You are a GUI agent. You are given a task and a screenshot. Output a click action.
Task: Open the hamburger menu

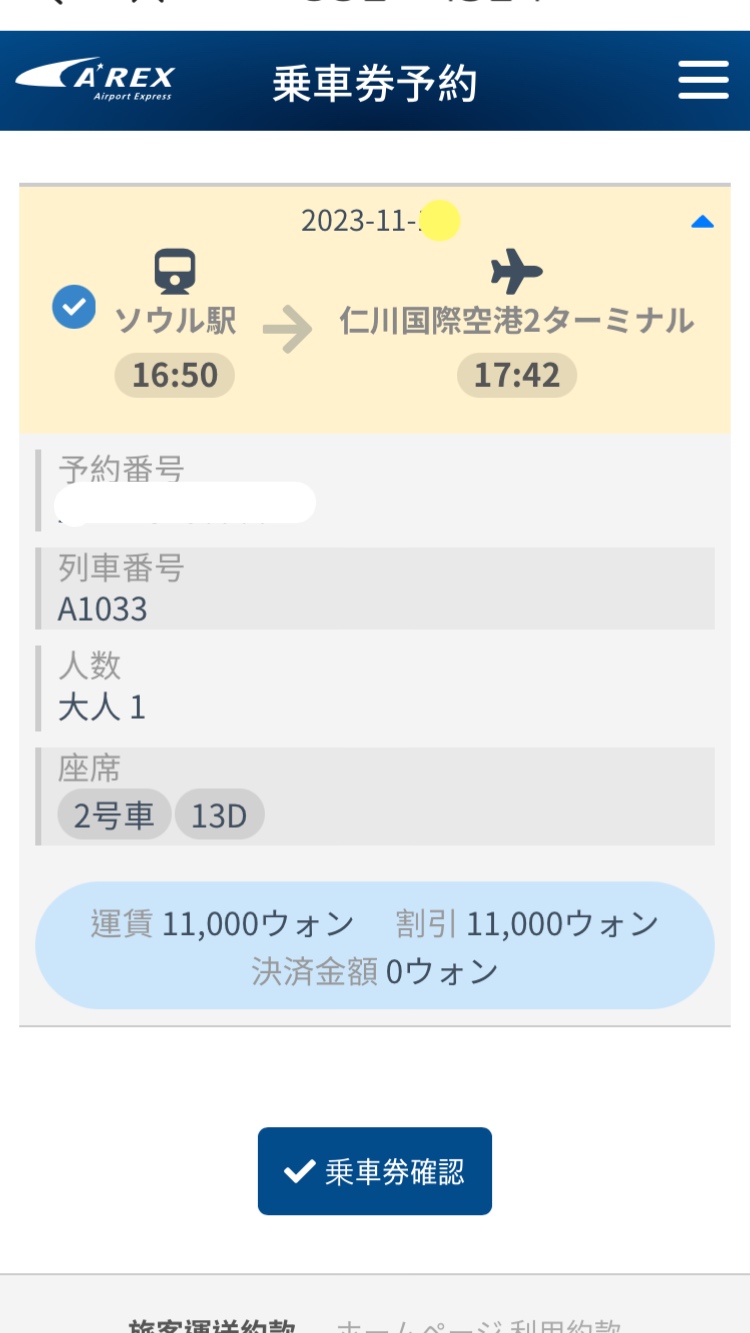pos(703,80)
